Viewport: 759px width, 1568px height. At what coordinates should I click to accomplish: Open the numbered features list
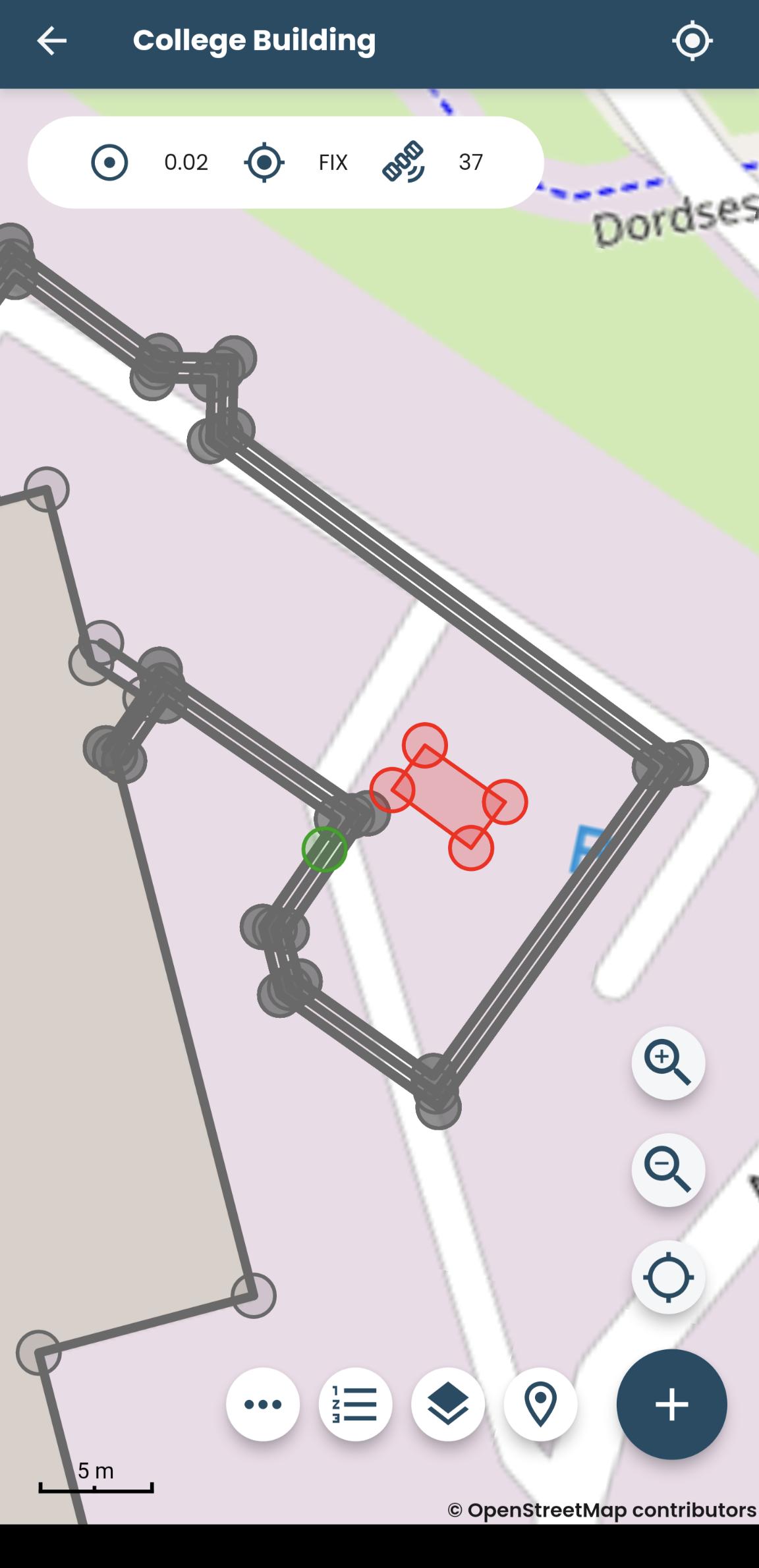[355, 1404]
